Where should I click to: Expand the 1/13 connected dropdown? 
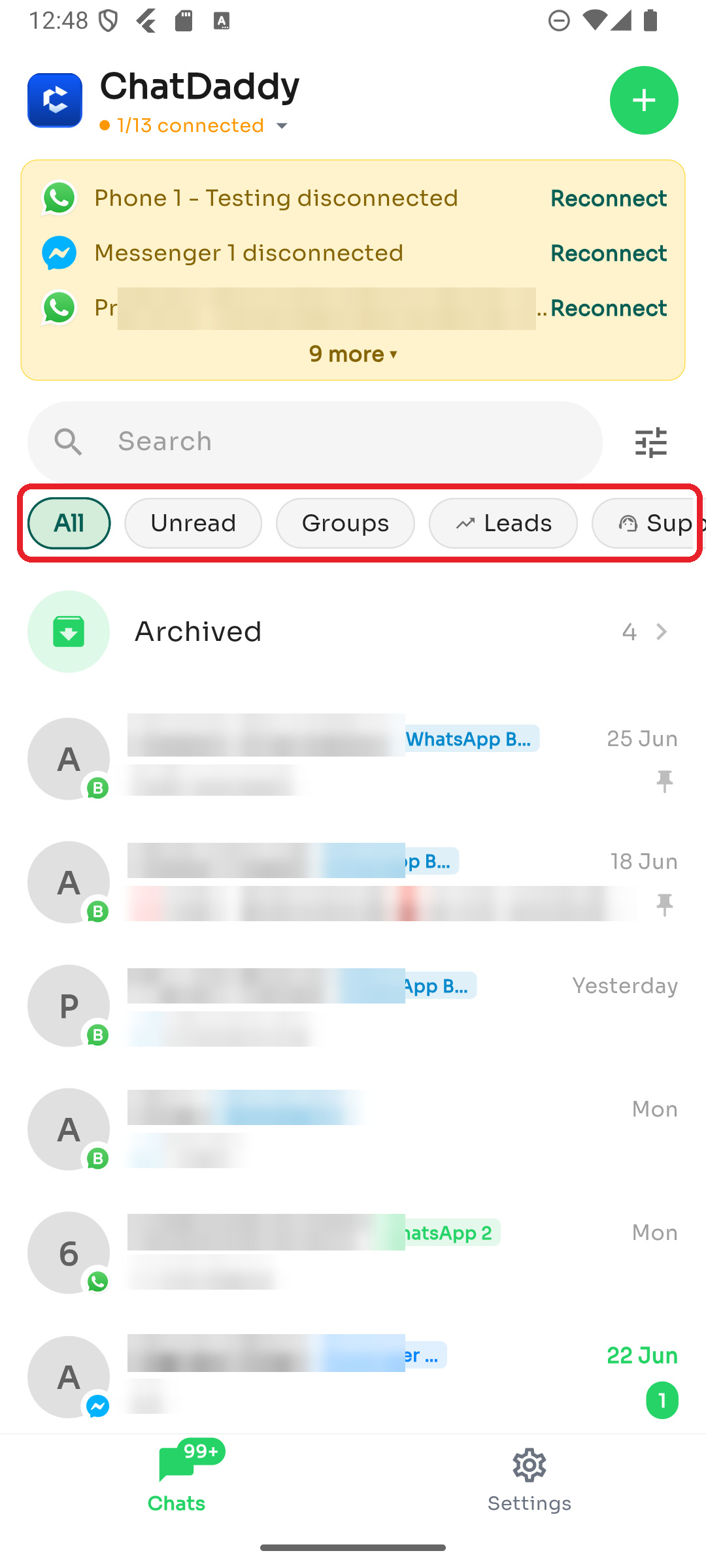tap(194, 125)
